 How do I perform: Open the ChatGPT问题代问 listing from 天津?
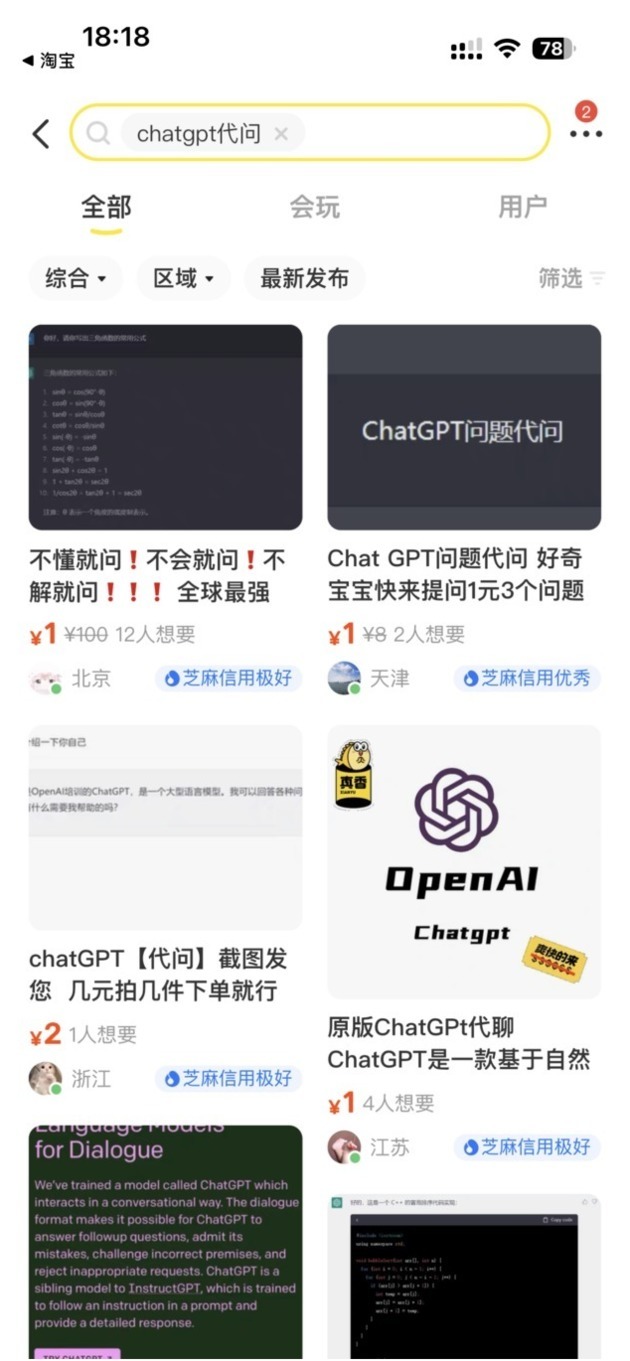point(464,428)
